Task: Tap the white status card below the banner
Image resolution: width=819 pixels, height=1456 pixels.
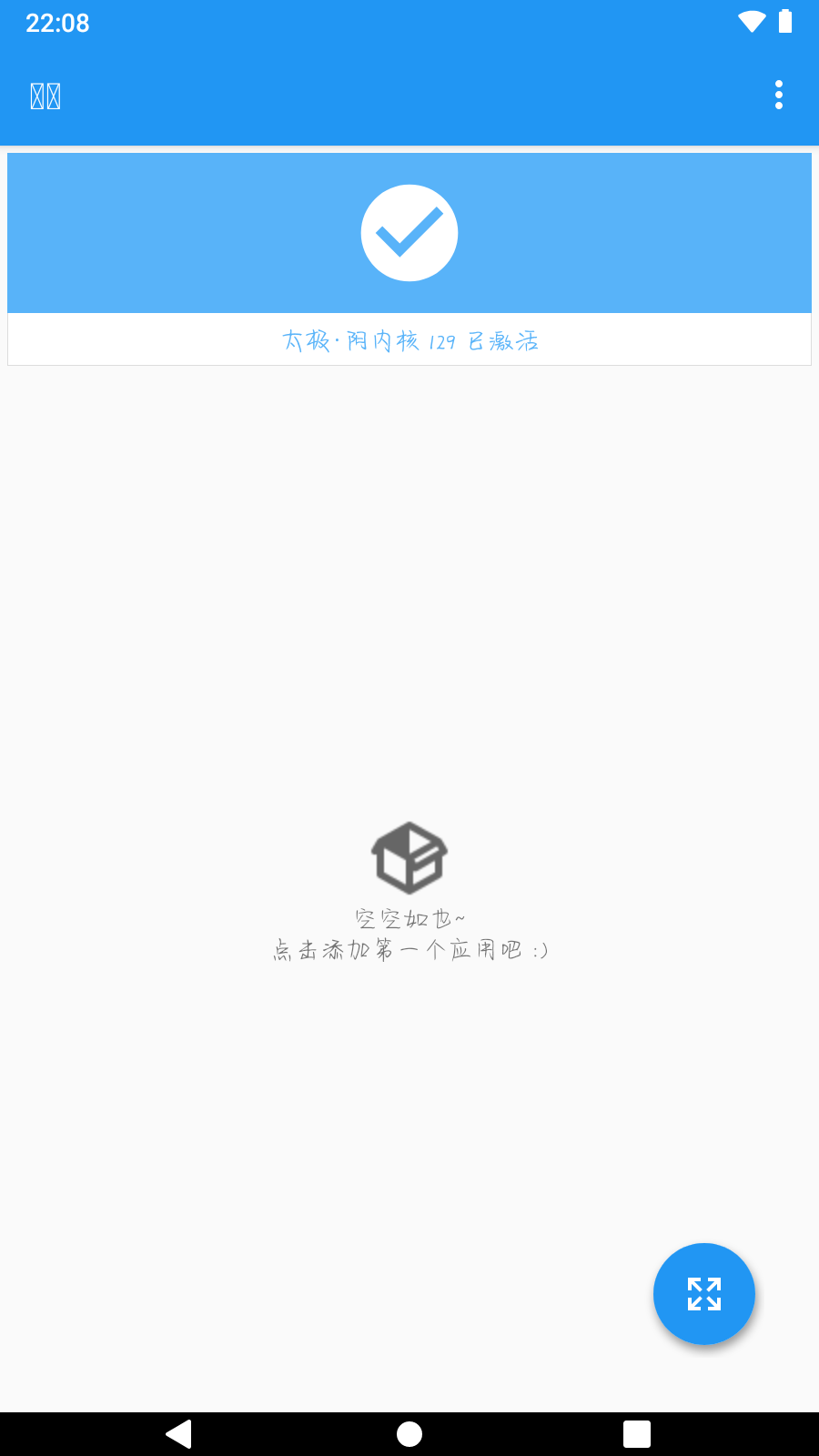Action: point(409,339)
